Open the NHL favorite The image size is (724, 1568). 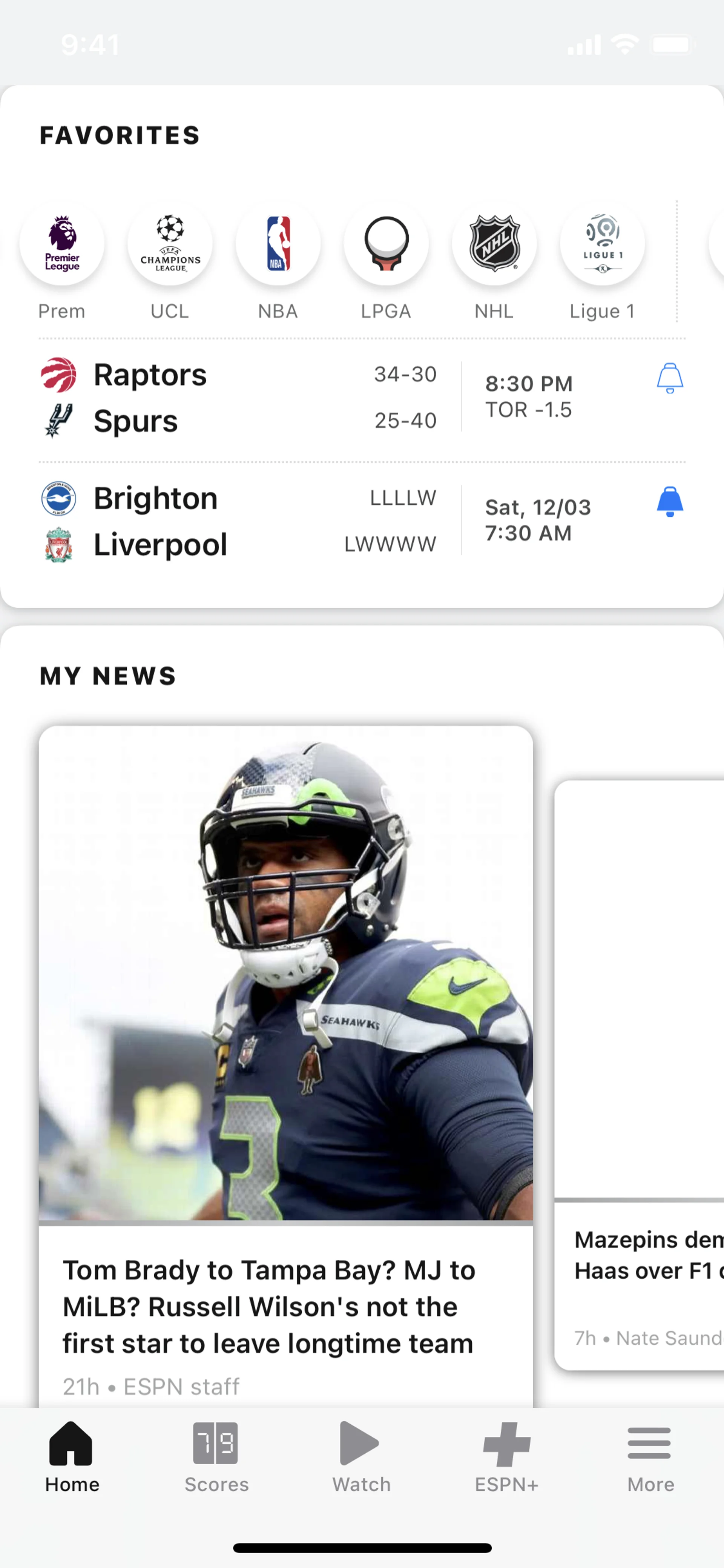pos(494,244)
